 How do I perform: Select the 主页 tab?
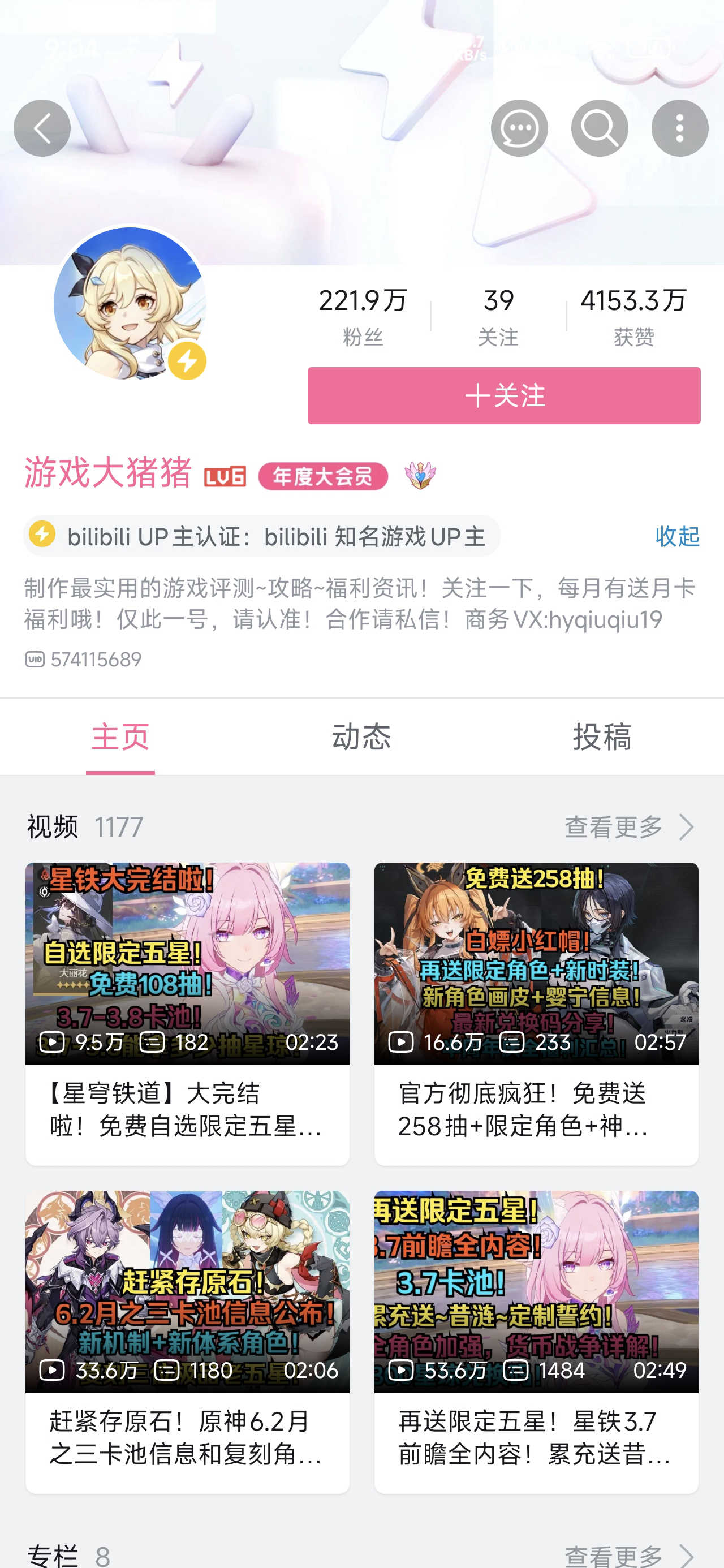click(x=120, y=736)
